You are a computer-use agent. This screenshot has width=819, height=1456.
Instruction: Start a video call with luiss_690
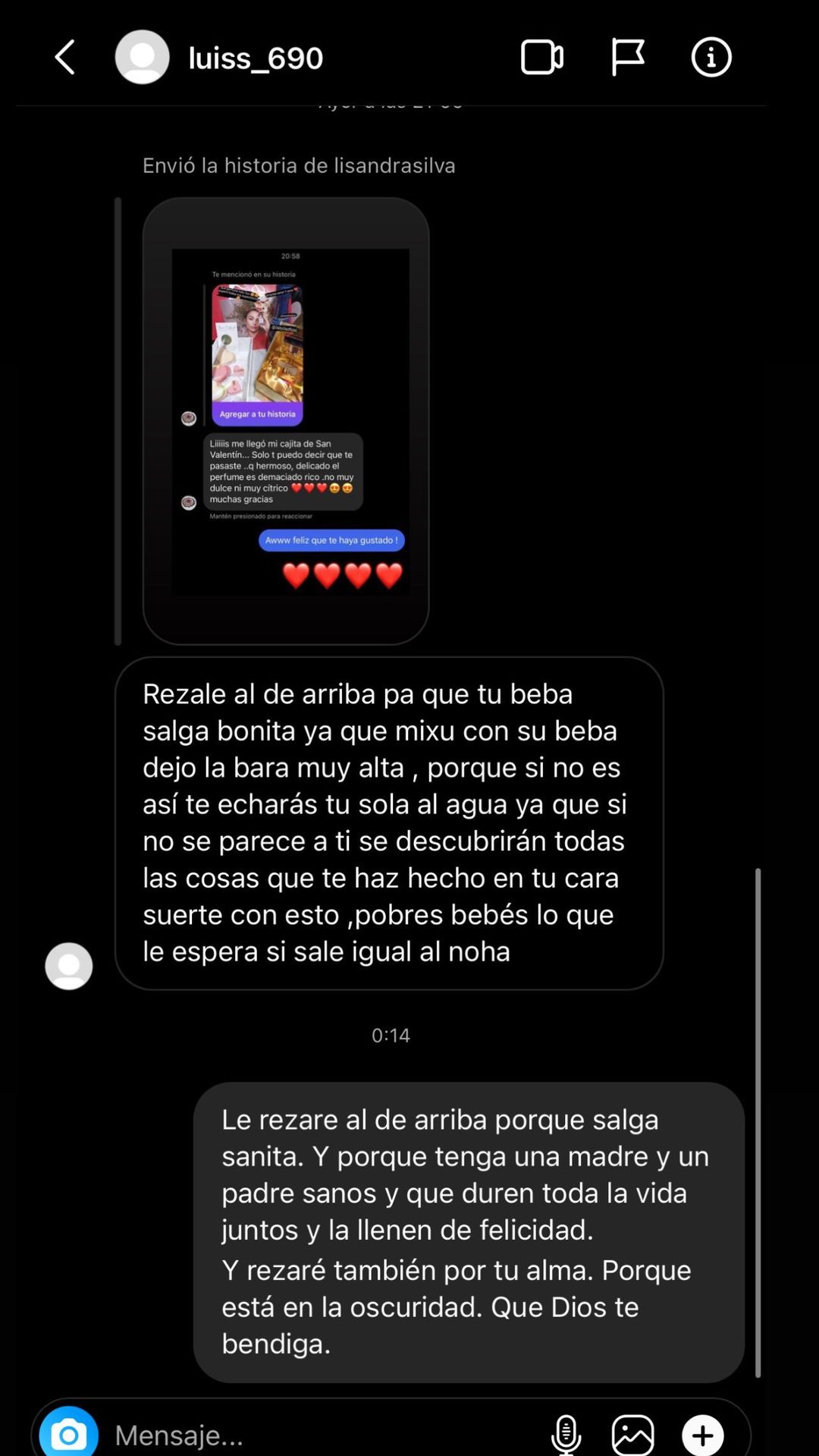pos(541,58)
